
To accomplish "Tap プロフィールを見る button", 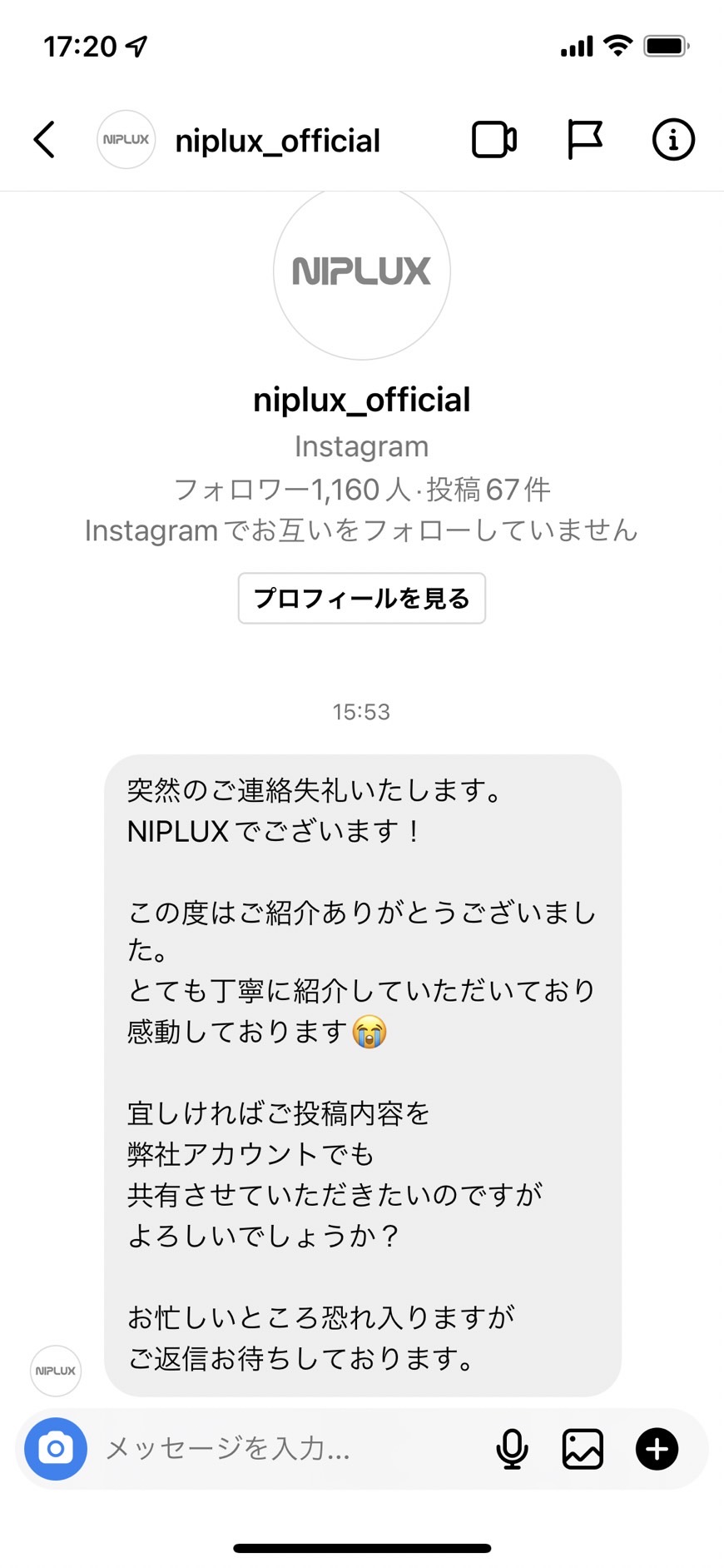I will tap(362, 598).
